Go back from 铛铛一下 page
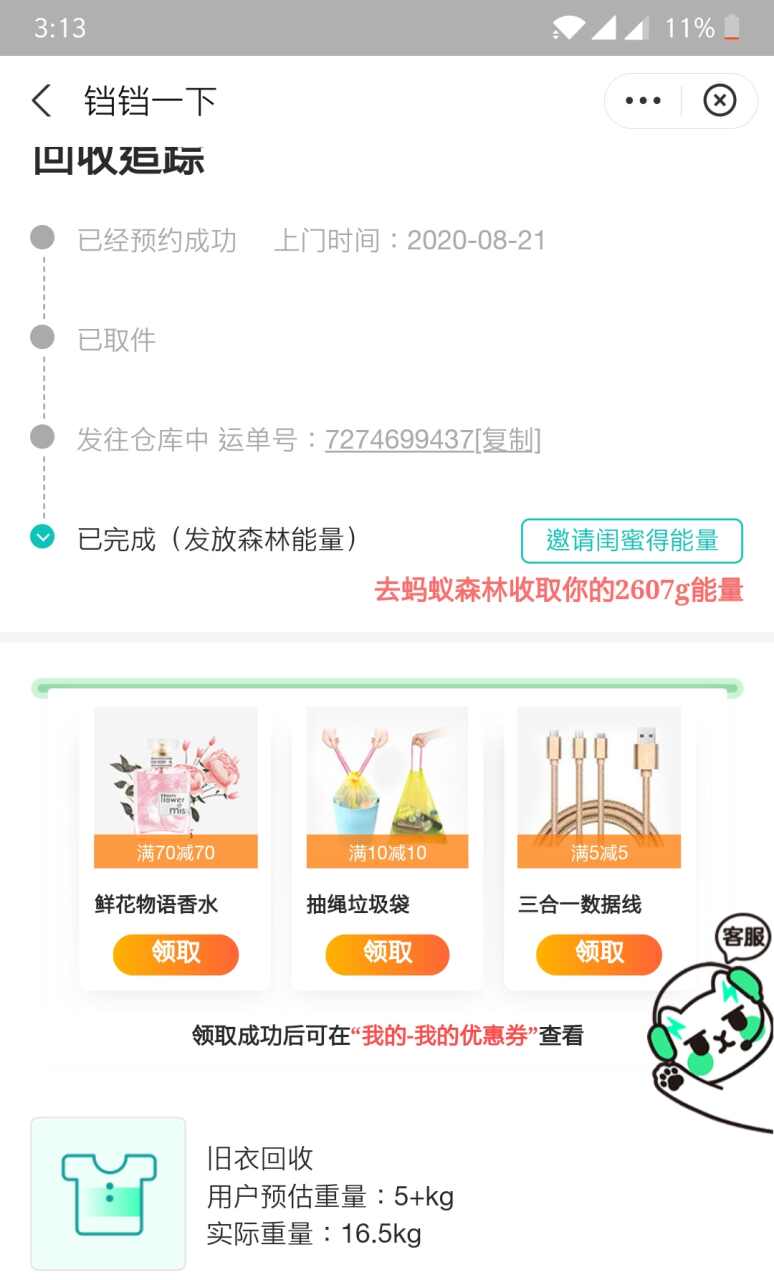 pyautogui.click(x=42, y=101)
